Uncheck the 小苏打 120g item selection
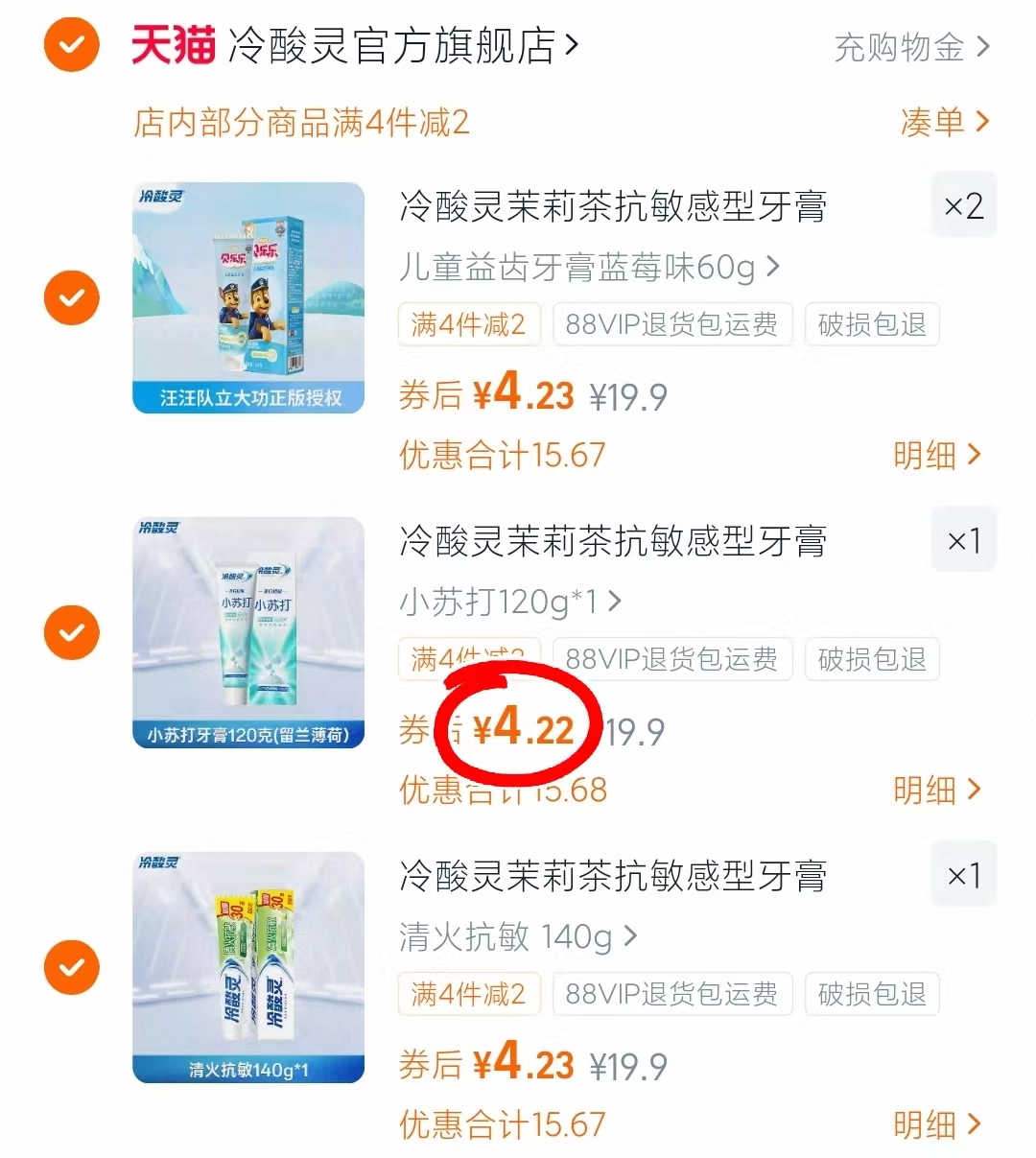This screenshot has width=1036, height=1158. click(x=71, y=631)
